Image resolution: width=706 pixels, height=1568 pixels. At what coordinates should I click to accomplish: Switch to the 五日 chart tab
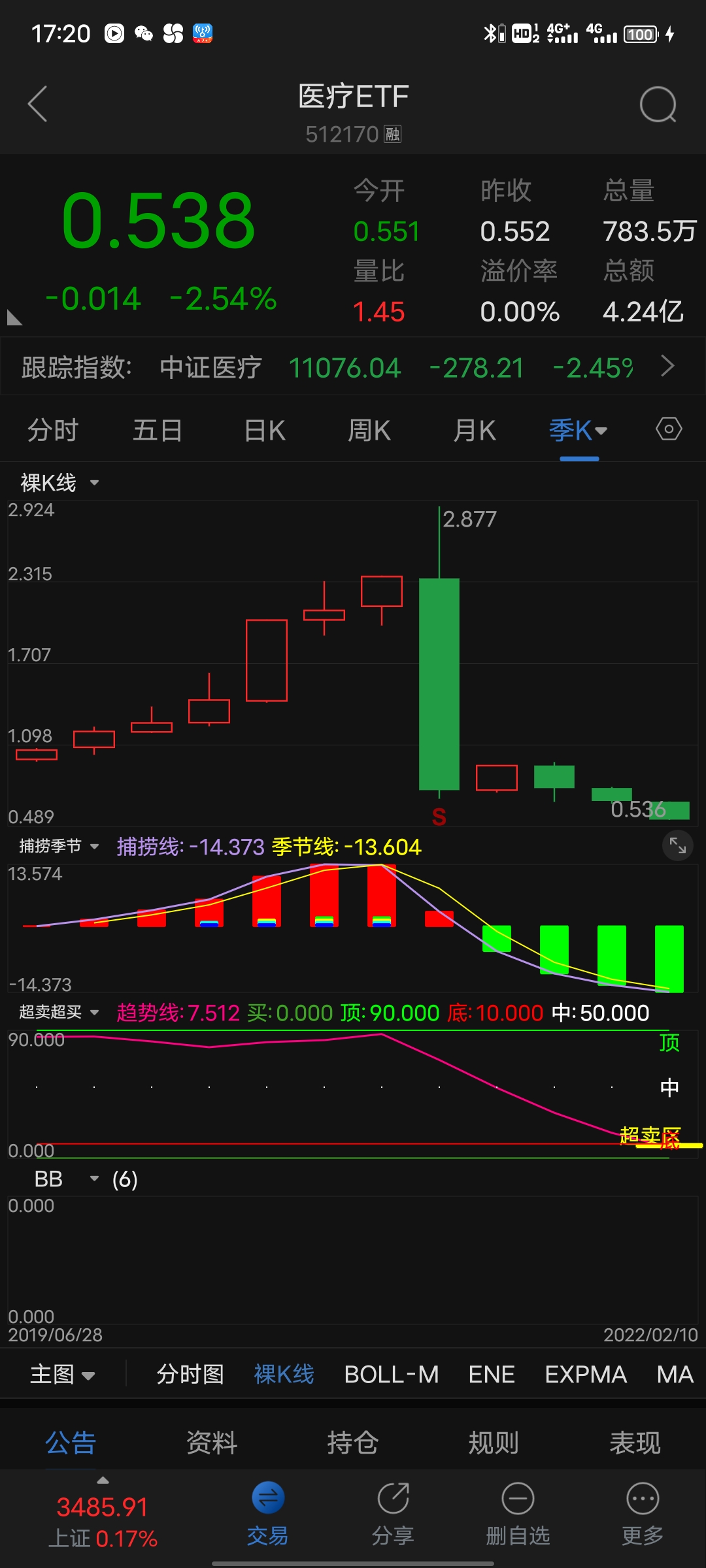158,431
